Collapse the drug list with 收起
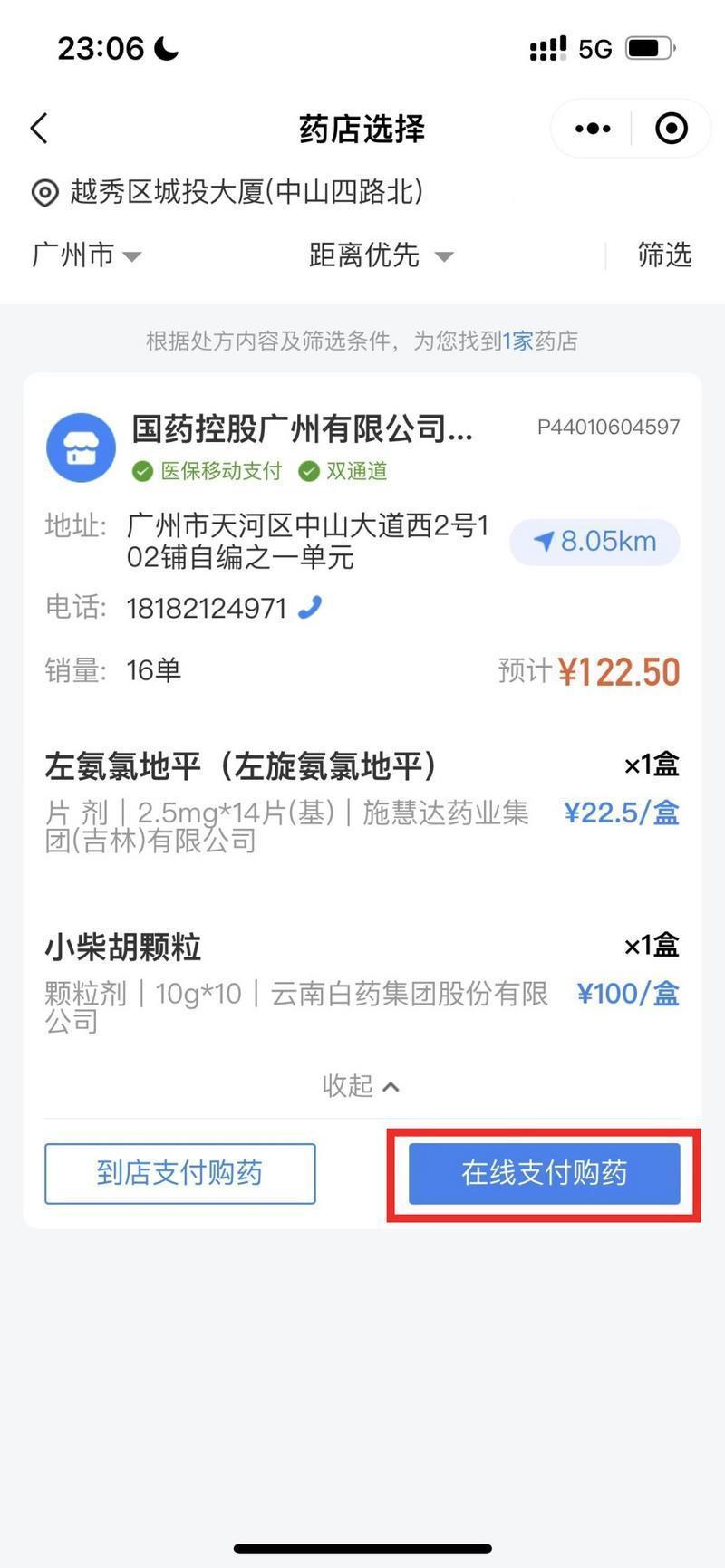Image resolution: width=725 pixels, height=1568 pixels. pos(361,1085)
